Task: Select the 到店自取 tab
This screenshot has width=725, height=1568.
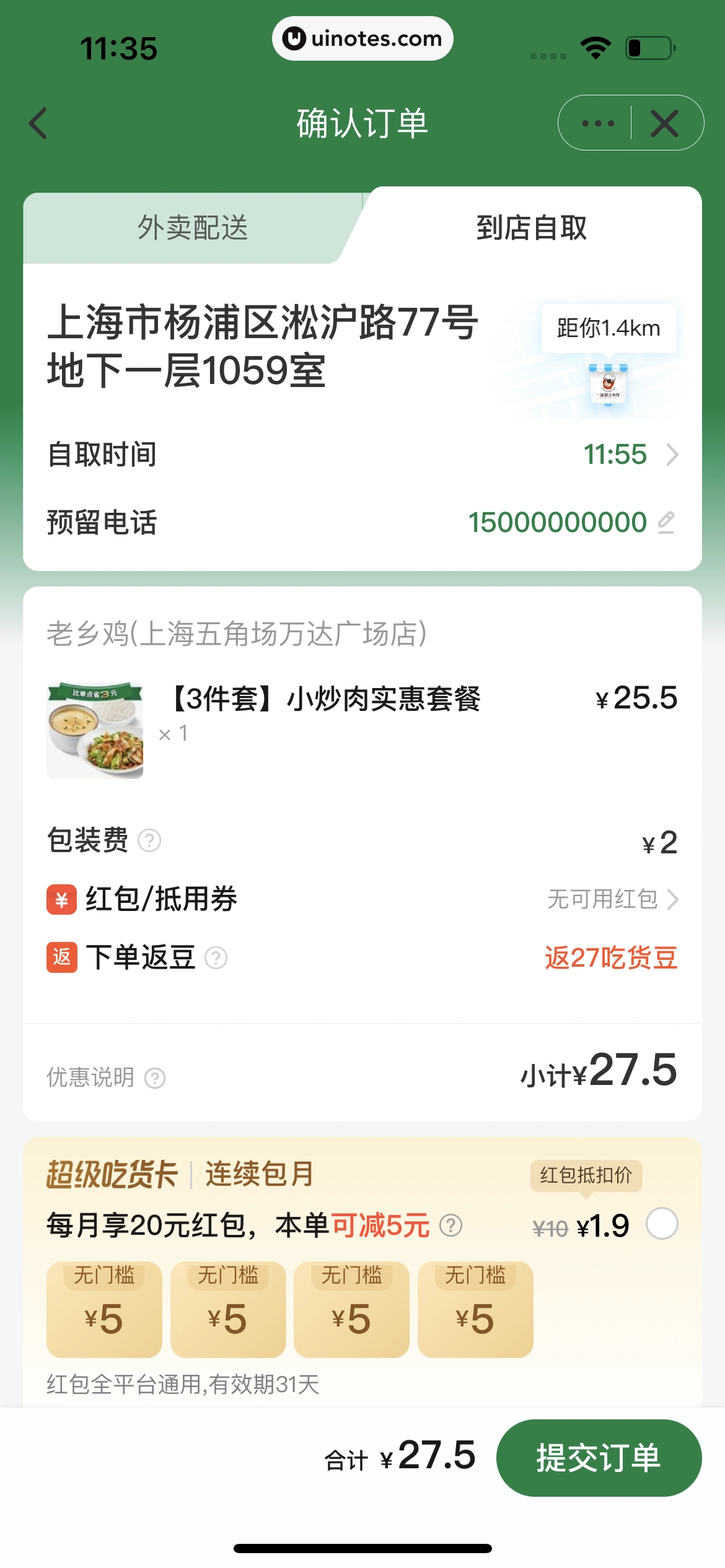Action: point(531,228)
